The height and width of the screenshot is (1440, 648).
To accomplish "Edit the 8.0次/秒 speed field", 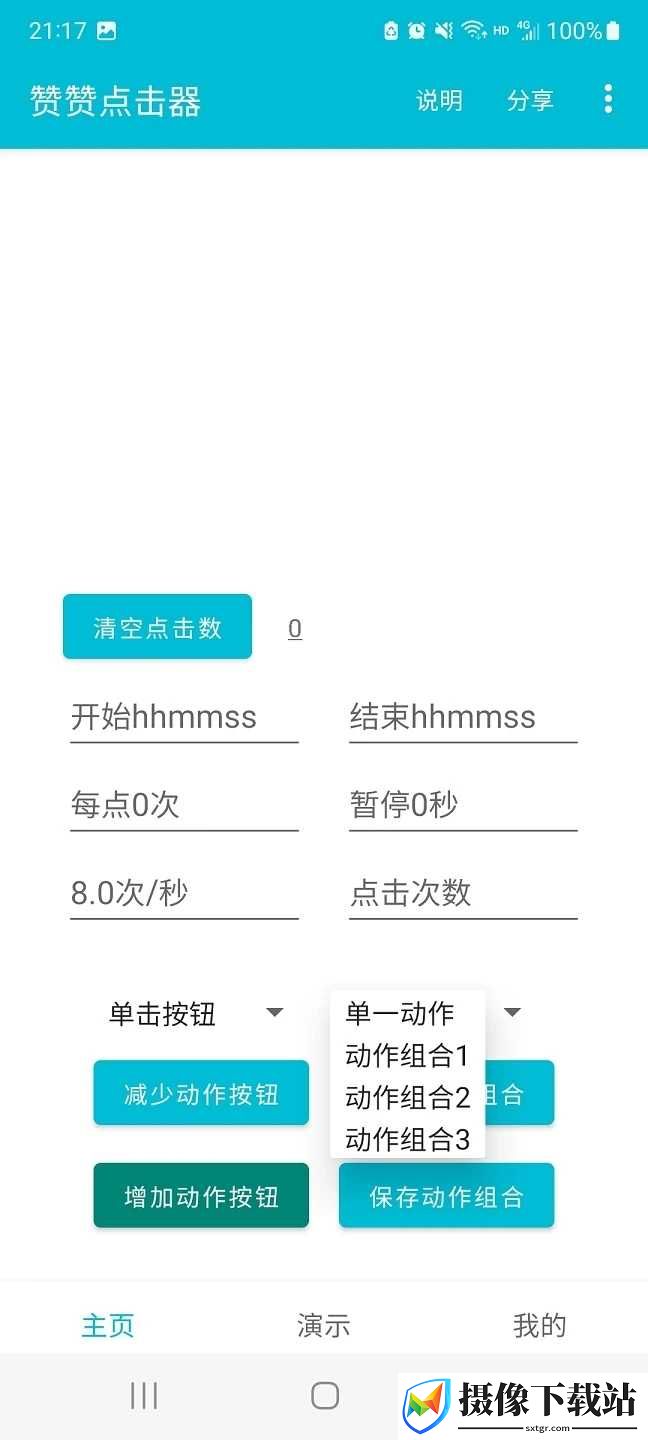I will coord(184,893).
